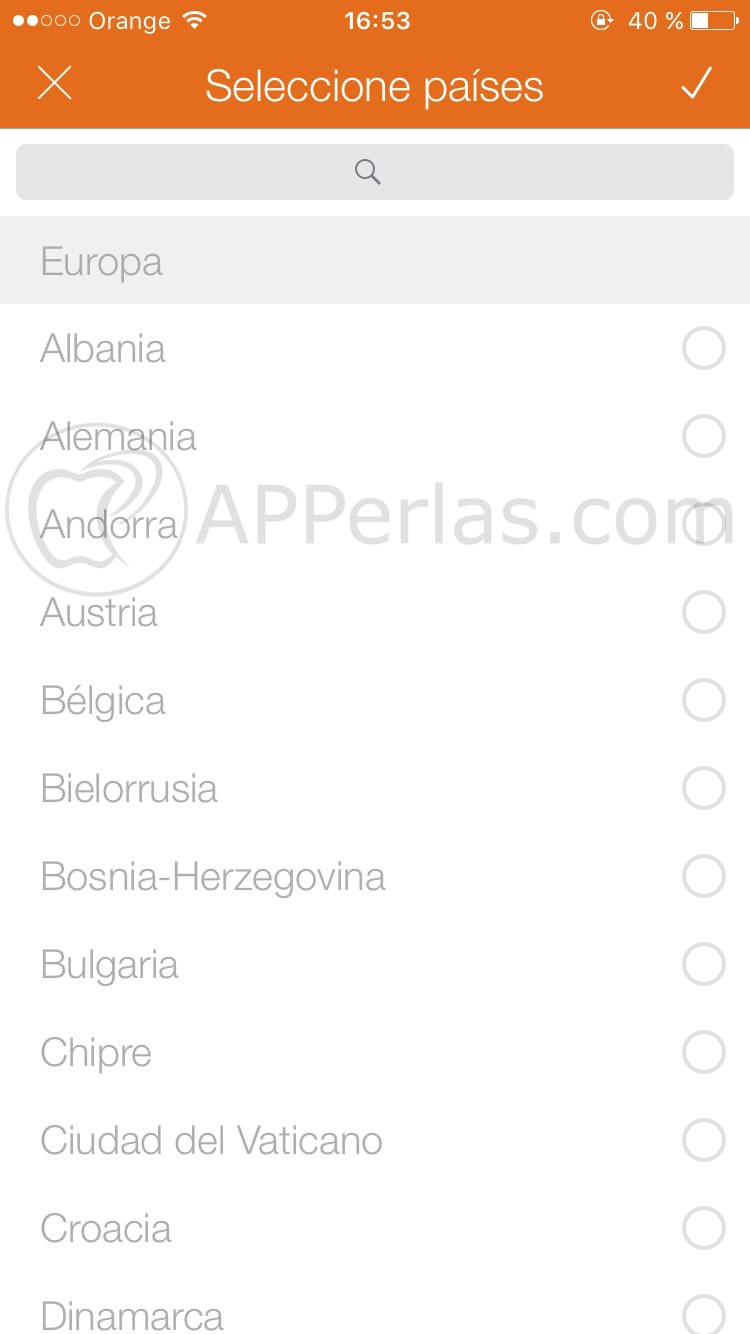Select Andorra

tap(703, 524)
